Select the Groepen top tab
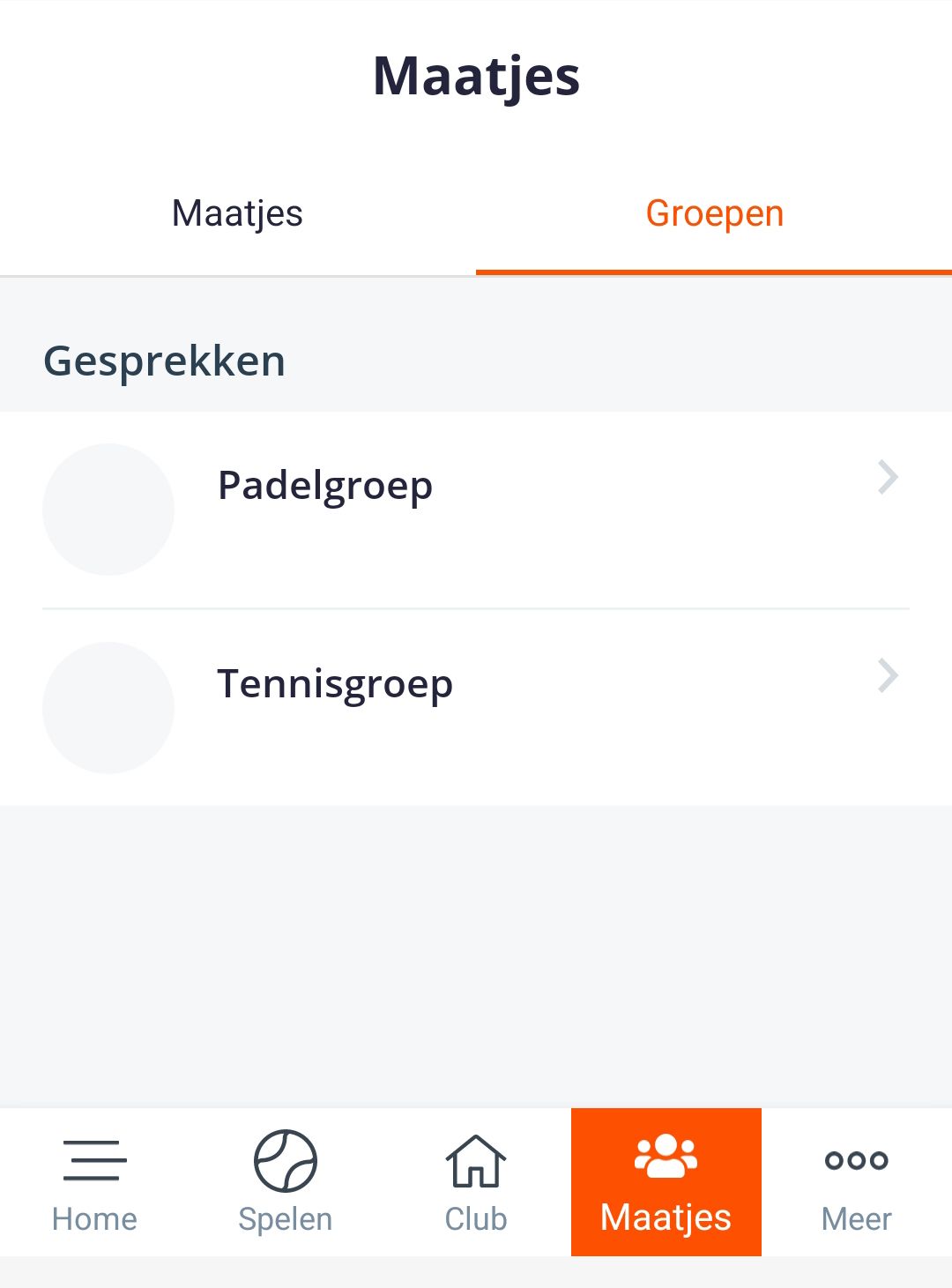Image resolution: width=952 pixels, height=1288 pixels. [x=714, y=213]
